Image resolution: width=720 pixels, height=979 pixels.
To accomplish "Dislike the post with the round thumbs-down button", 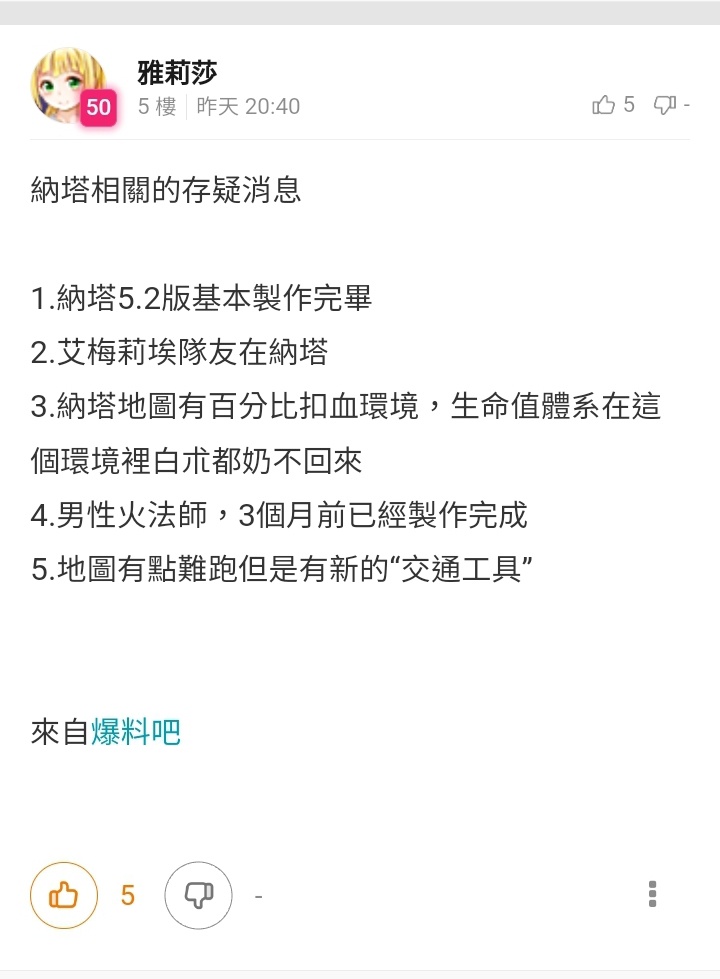I will [x=198, y=896].
